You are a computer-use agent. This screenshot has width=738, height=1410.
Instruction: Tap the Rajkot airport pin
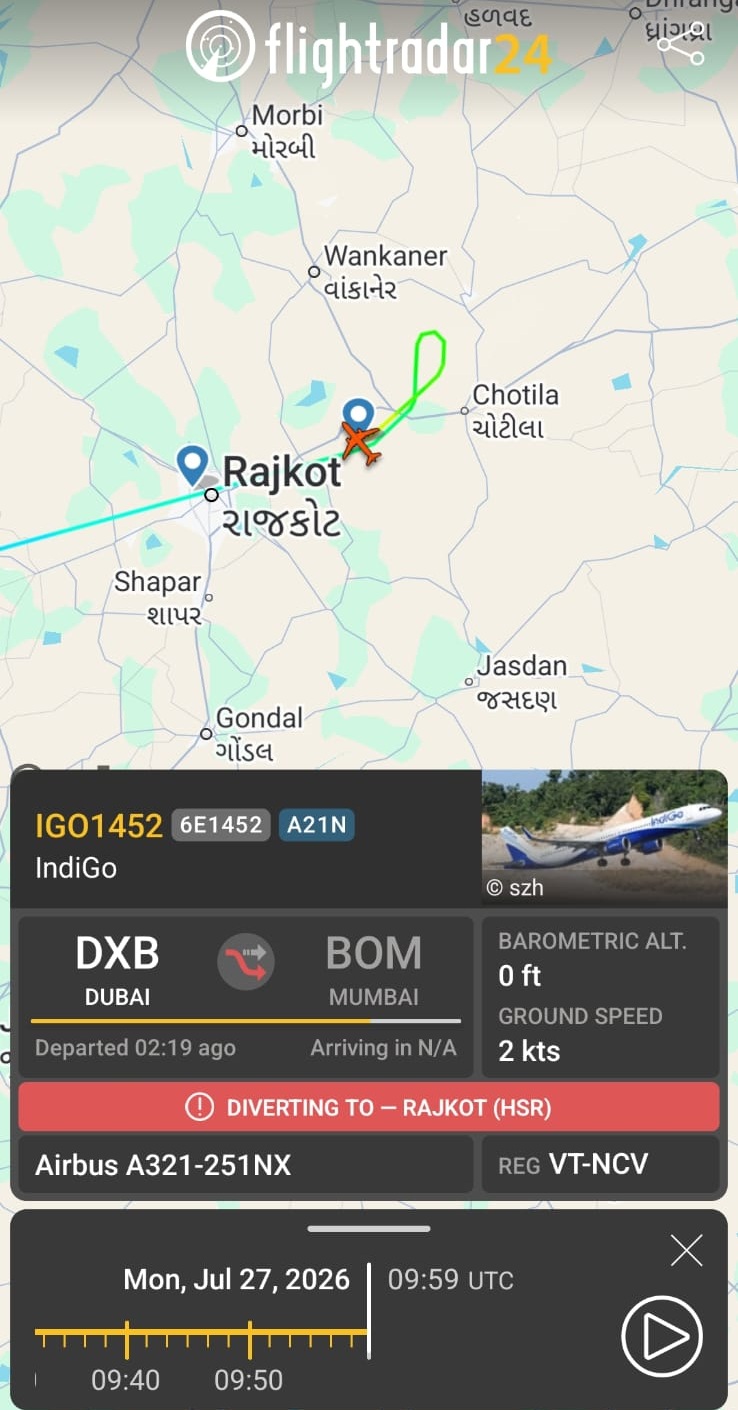(x=192, y=465)
